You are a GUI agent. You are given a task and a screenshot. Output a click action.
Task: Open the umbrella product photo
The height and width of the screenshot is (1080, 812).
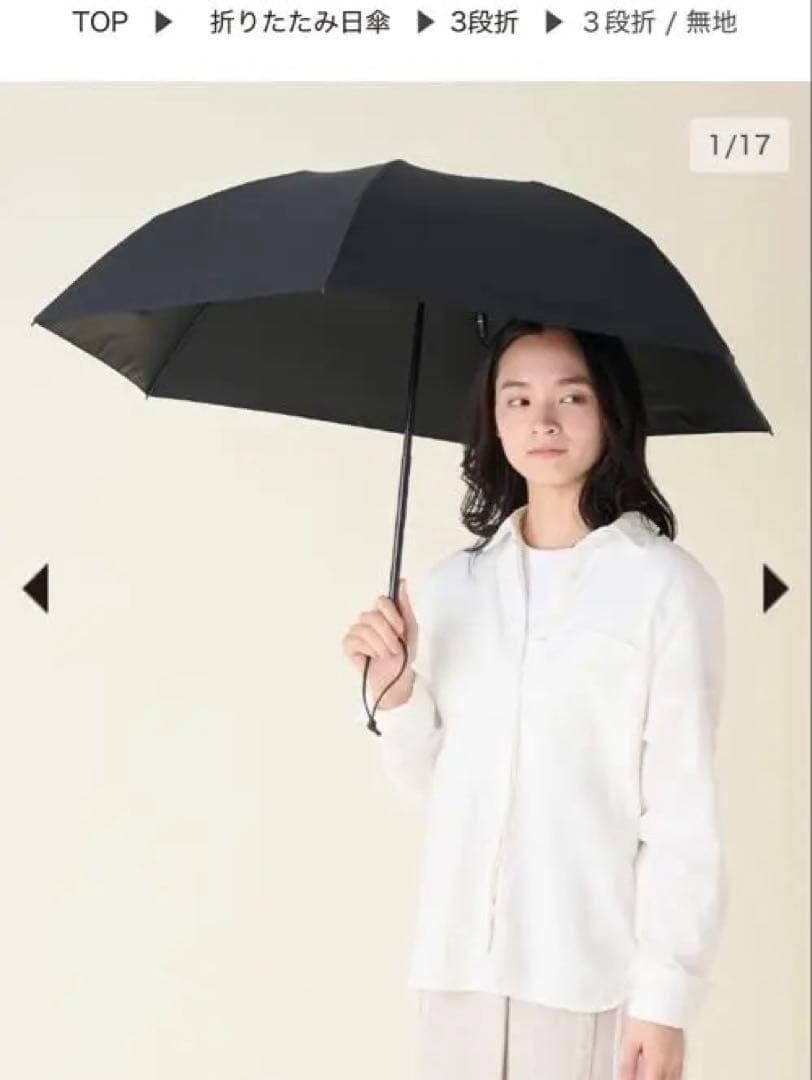coord(406,580)
